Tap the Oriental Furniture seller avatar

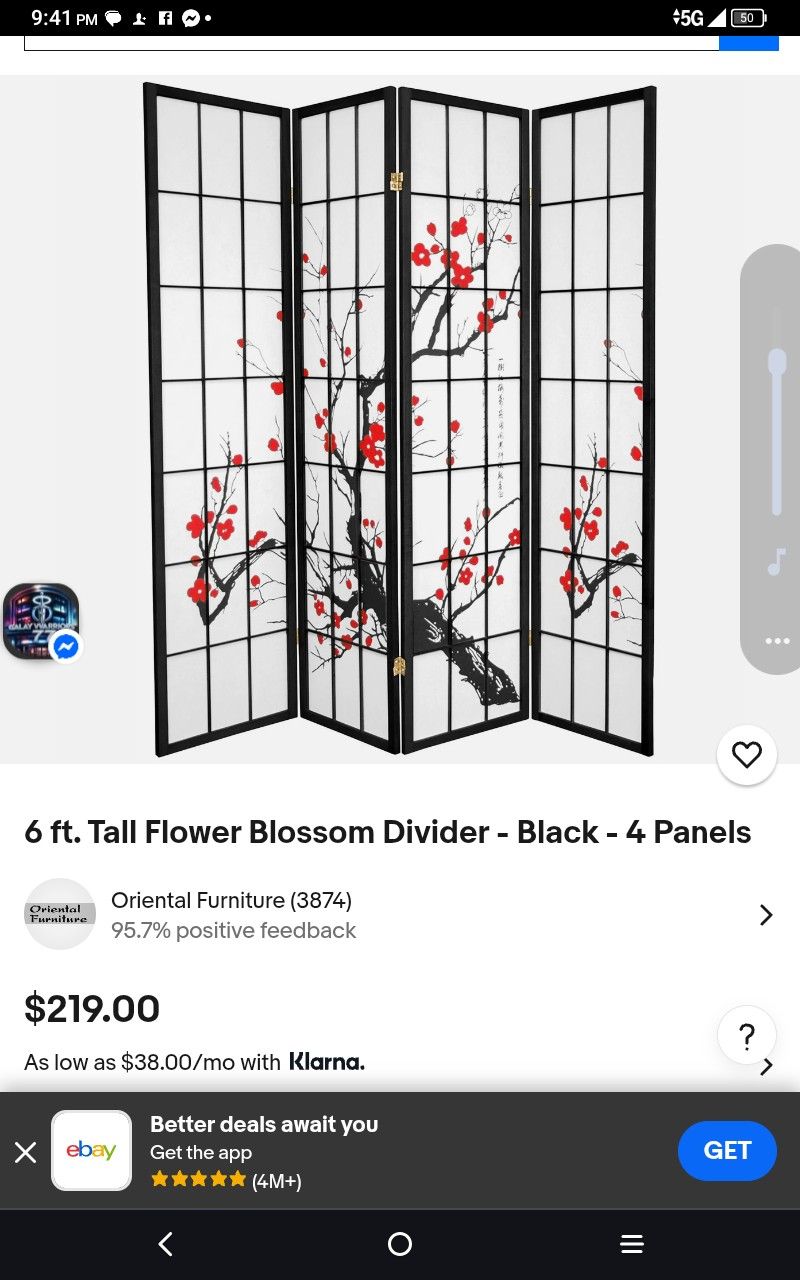tap(60, 914)
